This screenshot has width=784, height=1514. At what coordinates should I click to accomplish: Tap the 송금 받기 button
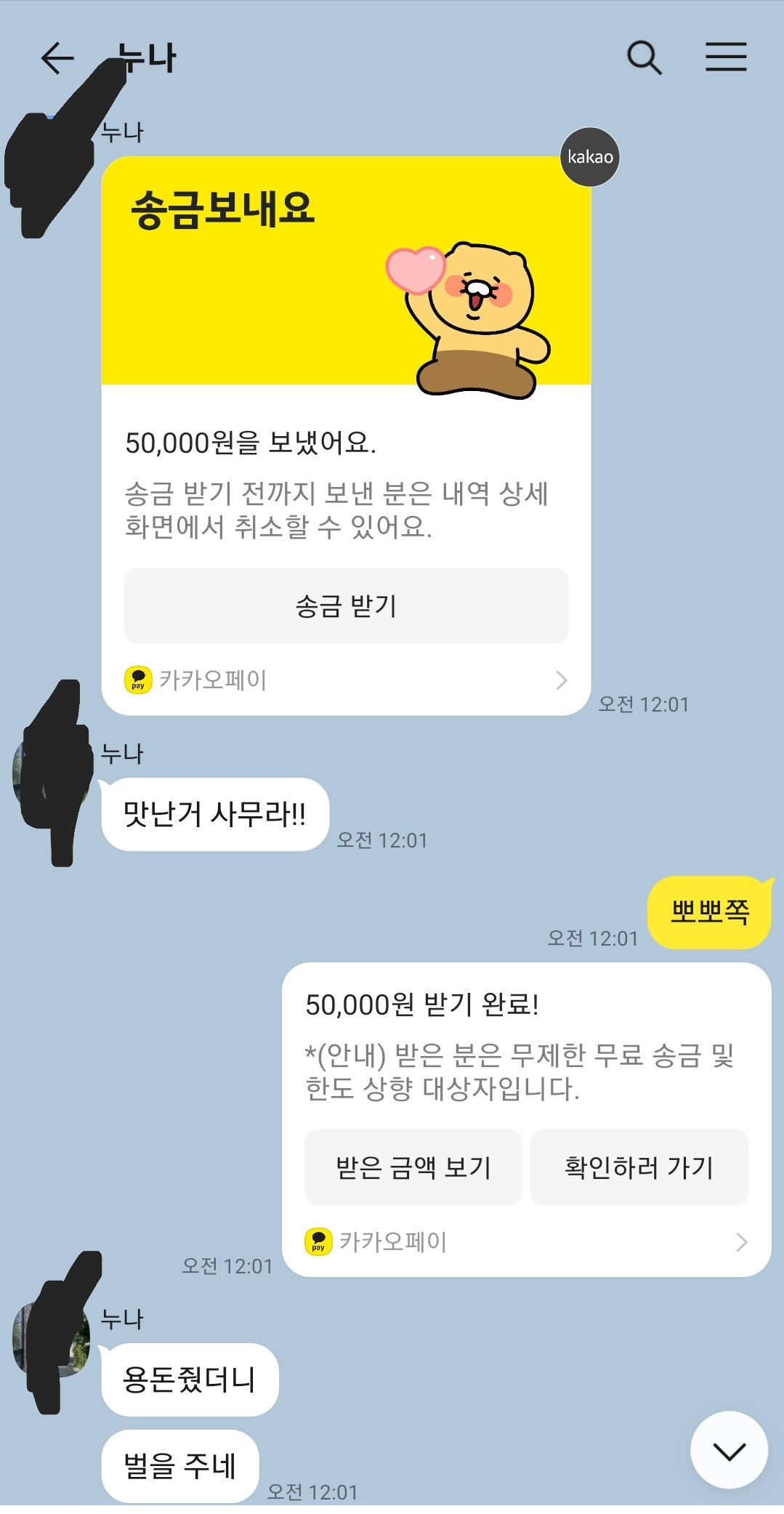346,605
